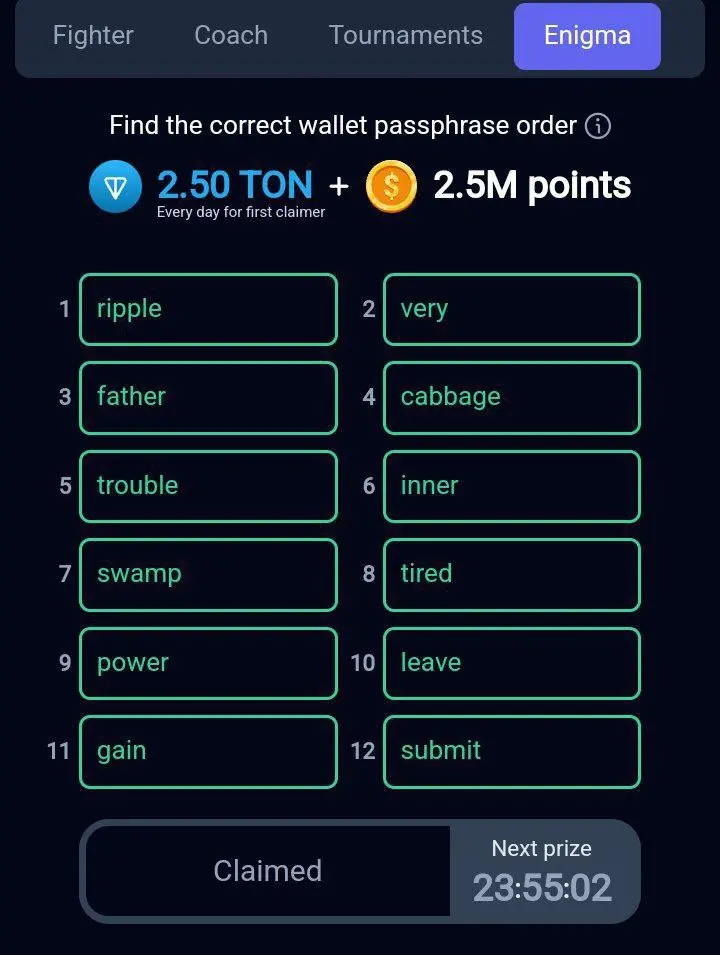The width and height of the screenshot is (720, 955).
Task: Select the Enigma tab
Action: 587,37
